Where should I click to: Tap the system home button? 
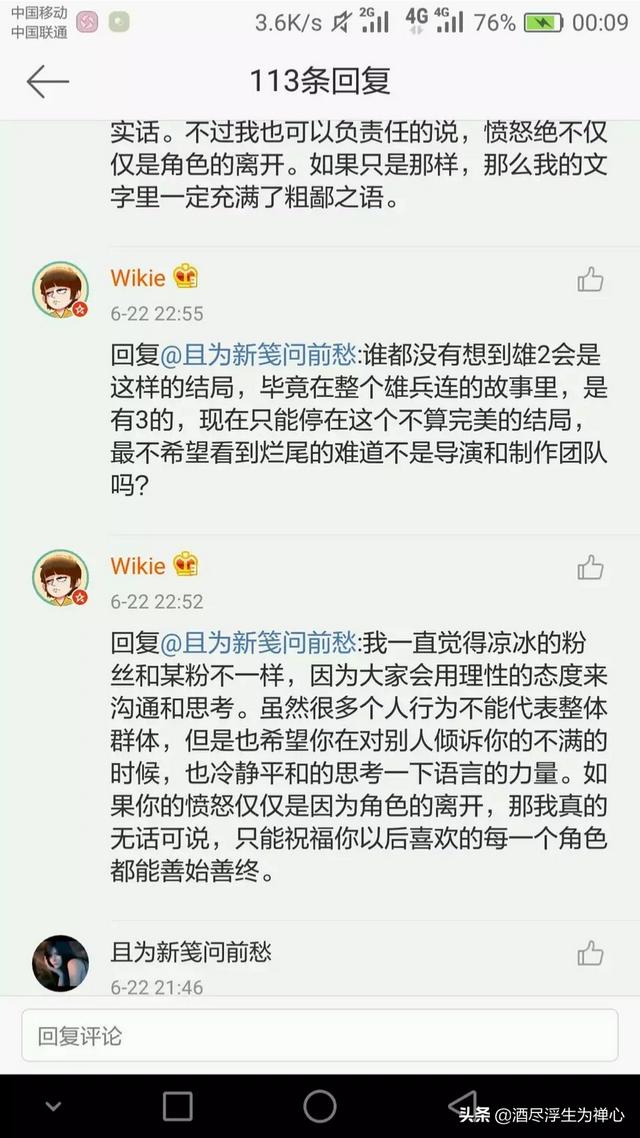click(320, 1106)
